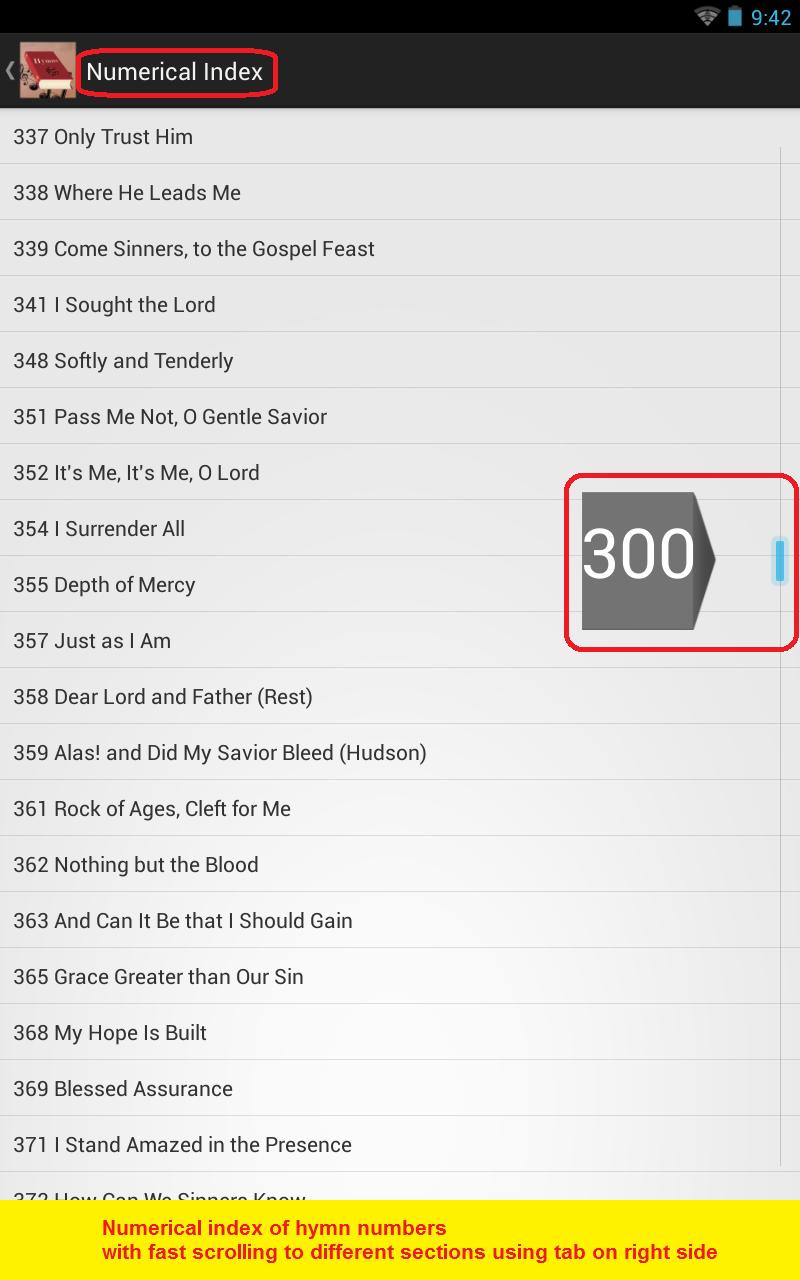This screenshot has height=1280, width=800.
Task: Open hymn 355 Depth of Mercy
Action: 104,585
